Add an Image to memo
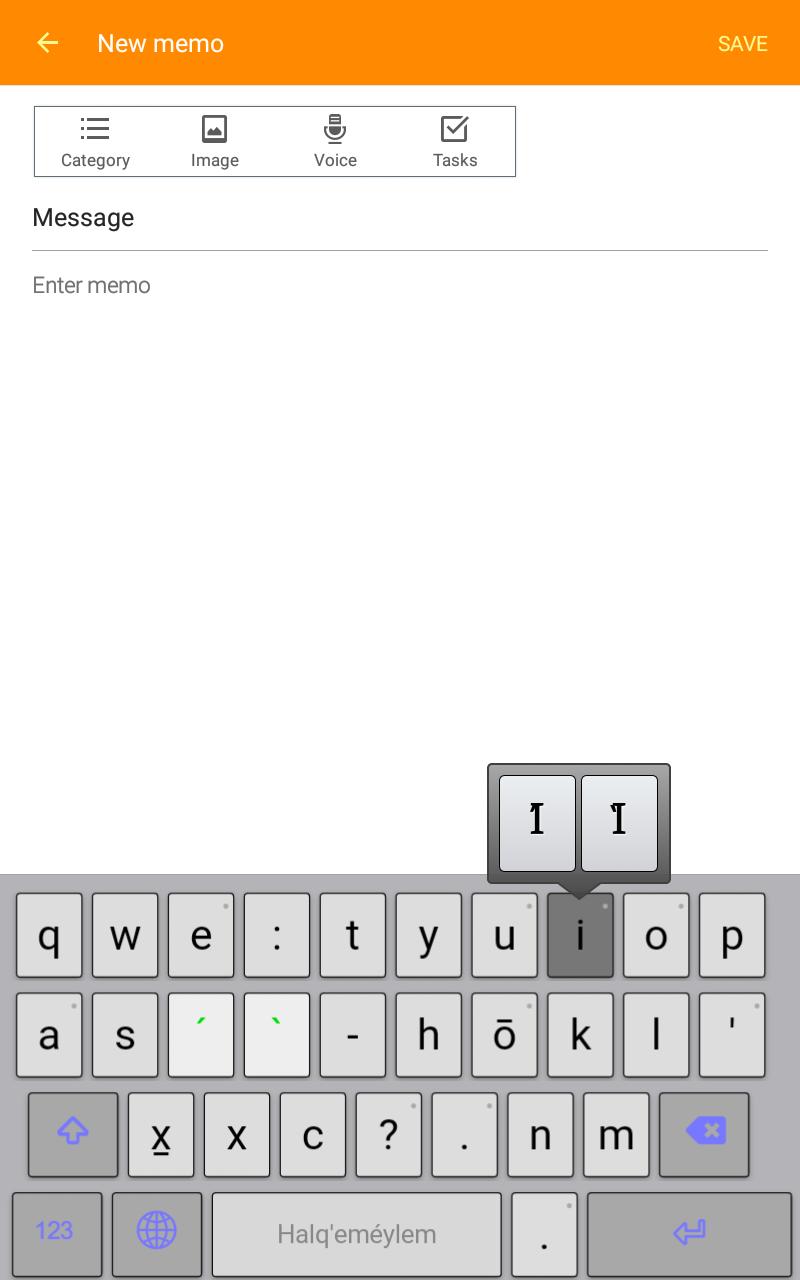The image size is (800, 1280). pyautogui.click(x=215, y=142)
